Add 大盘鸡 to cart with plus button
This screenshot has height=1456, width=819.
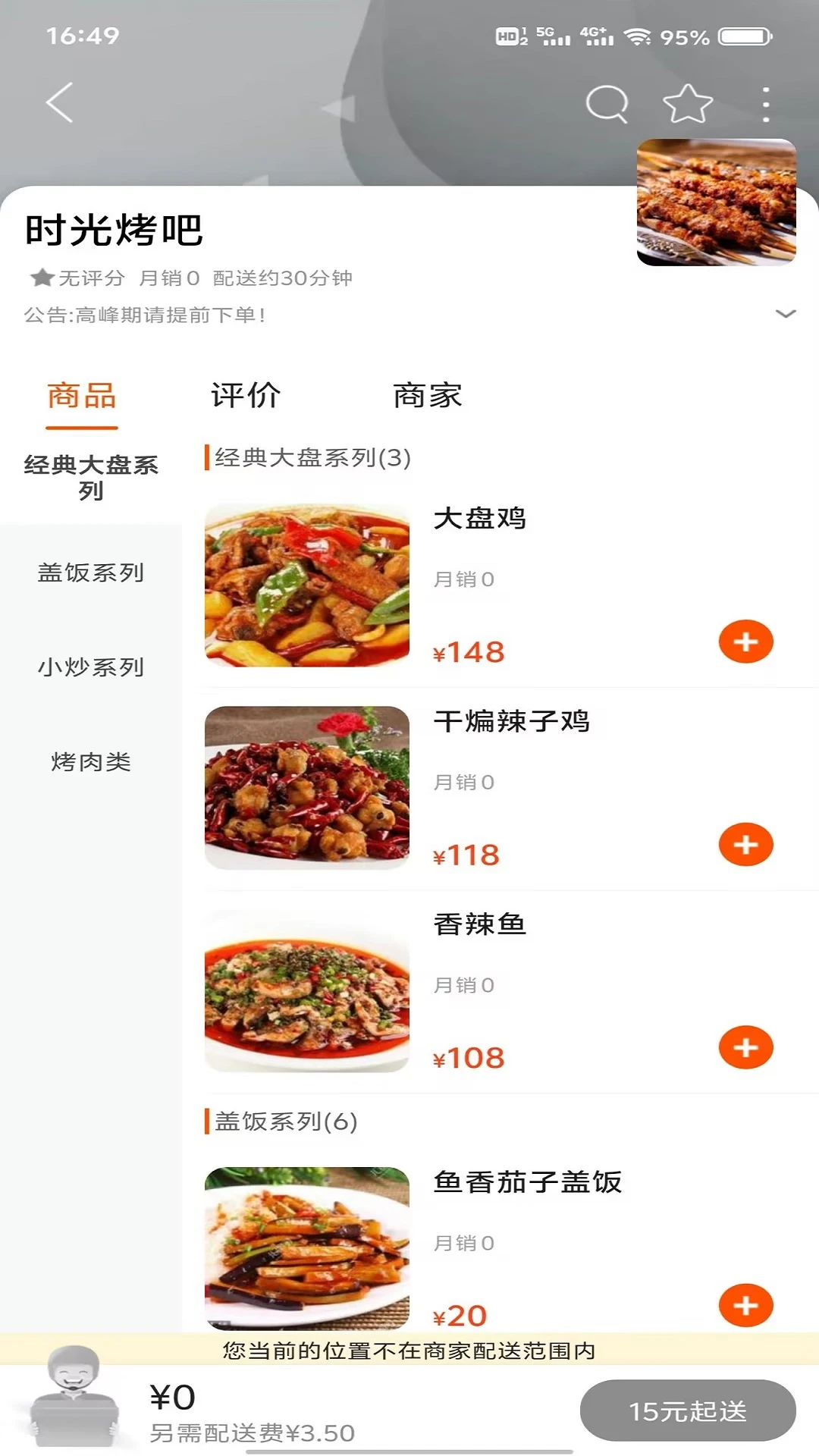click(x=745, y=641)
